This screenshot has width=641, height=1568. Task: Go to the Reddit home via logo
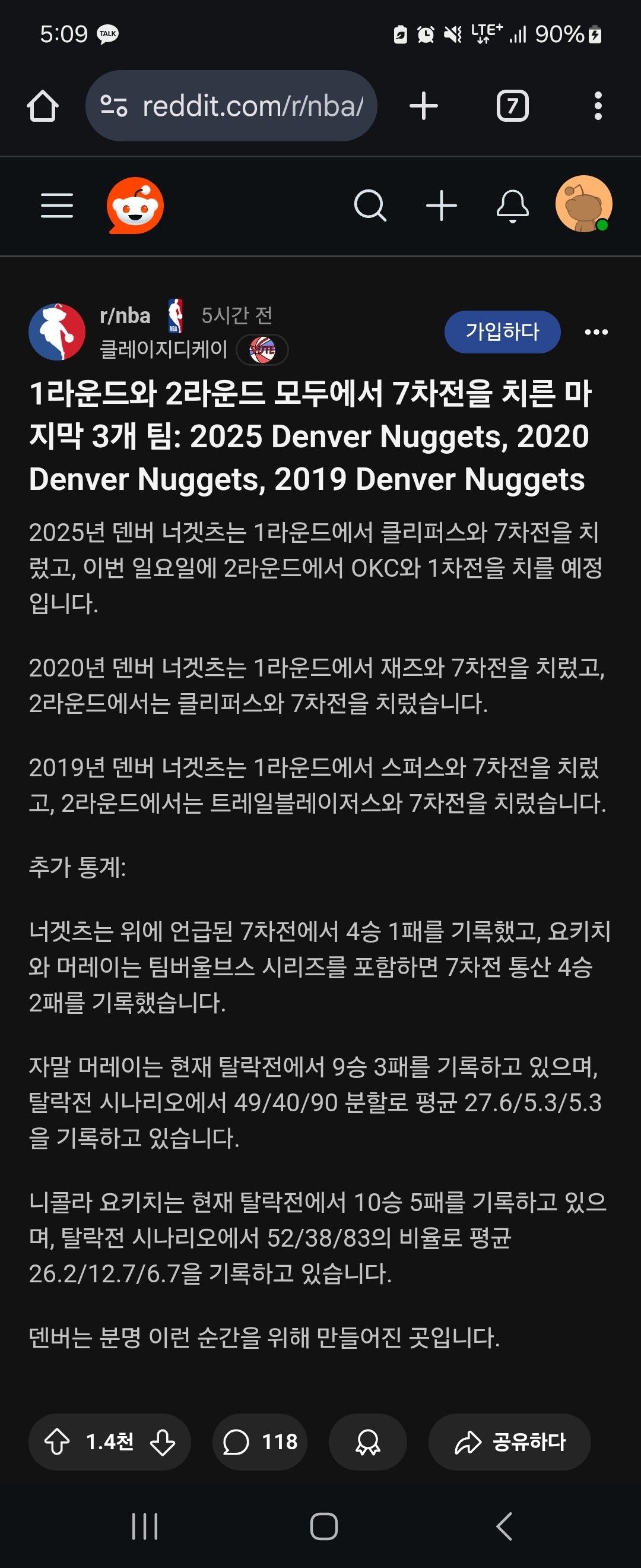tap(135, 206)
